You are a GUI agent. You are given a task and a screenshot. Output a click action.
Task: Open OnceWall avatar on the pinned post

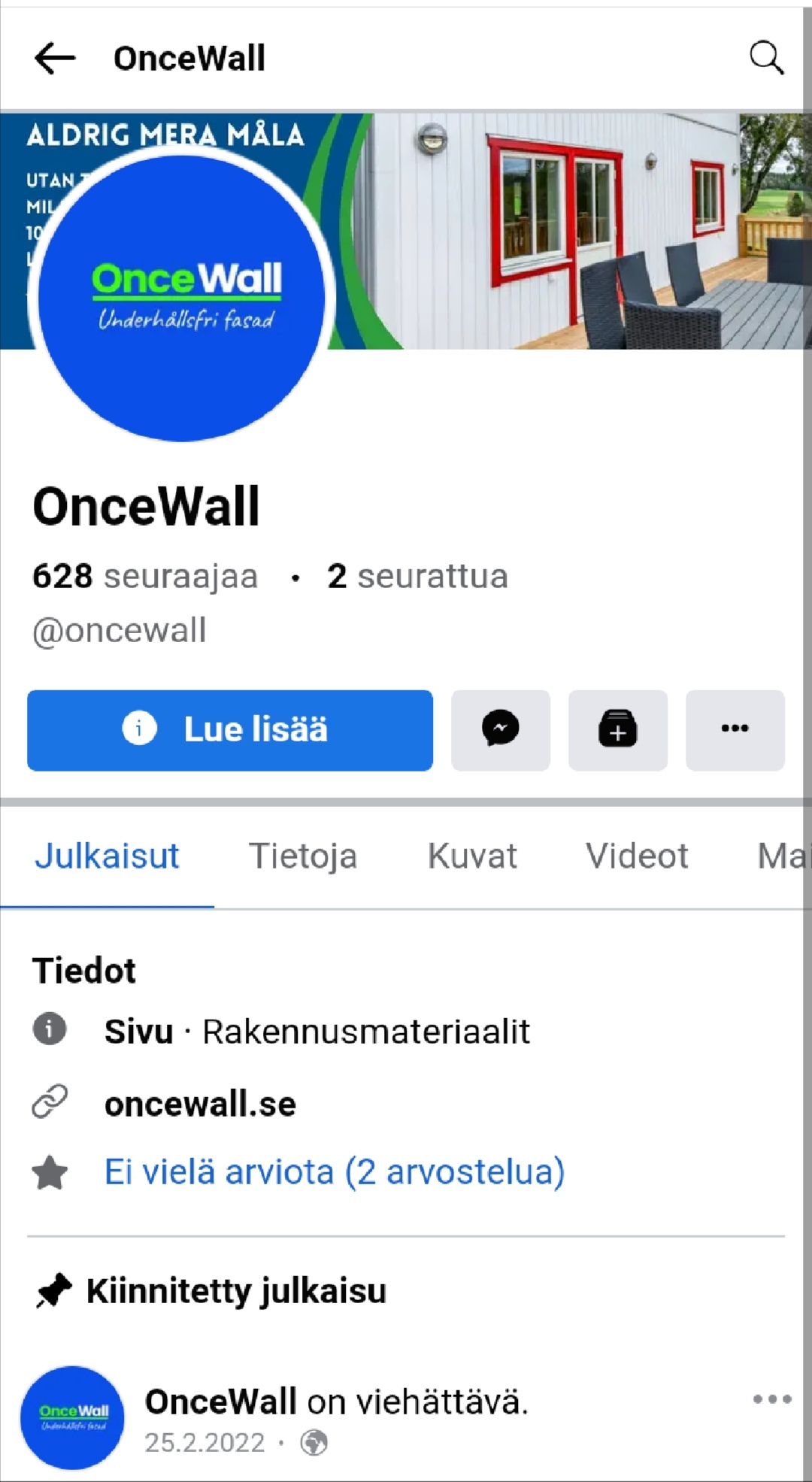click(x=73, y=1417)
